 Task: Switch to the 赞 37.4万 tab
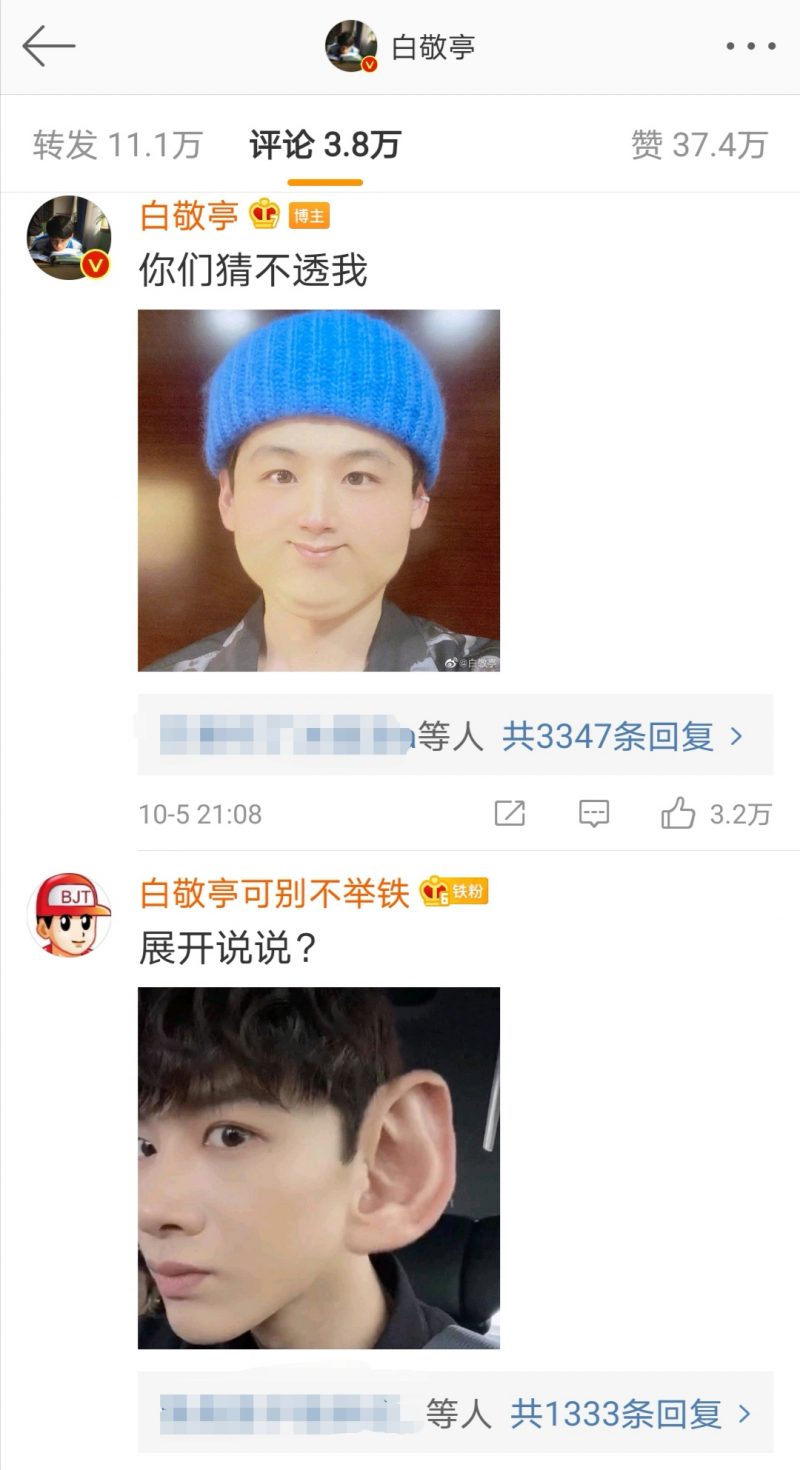point(698,145)
